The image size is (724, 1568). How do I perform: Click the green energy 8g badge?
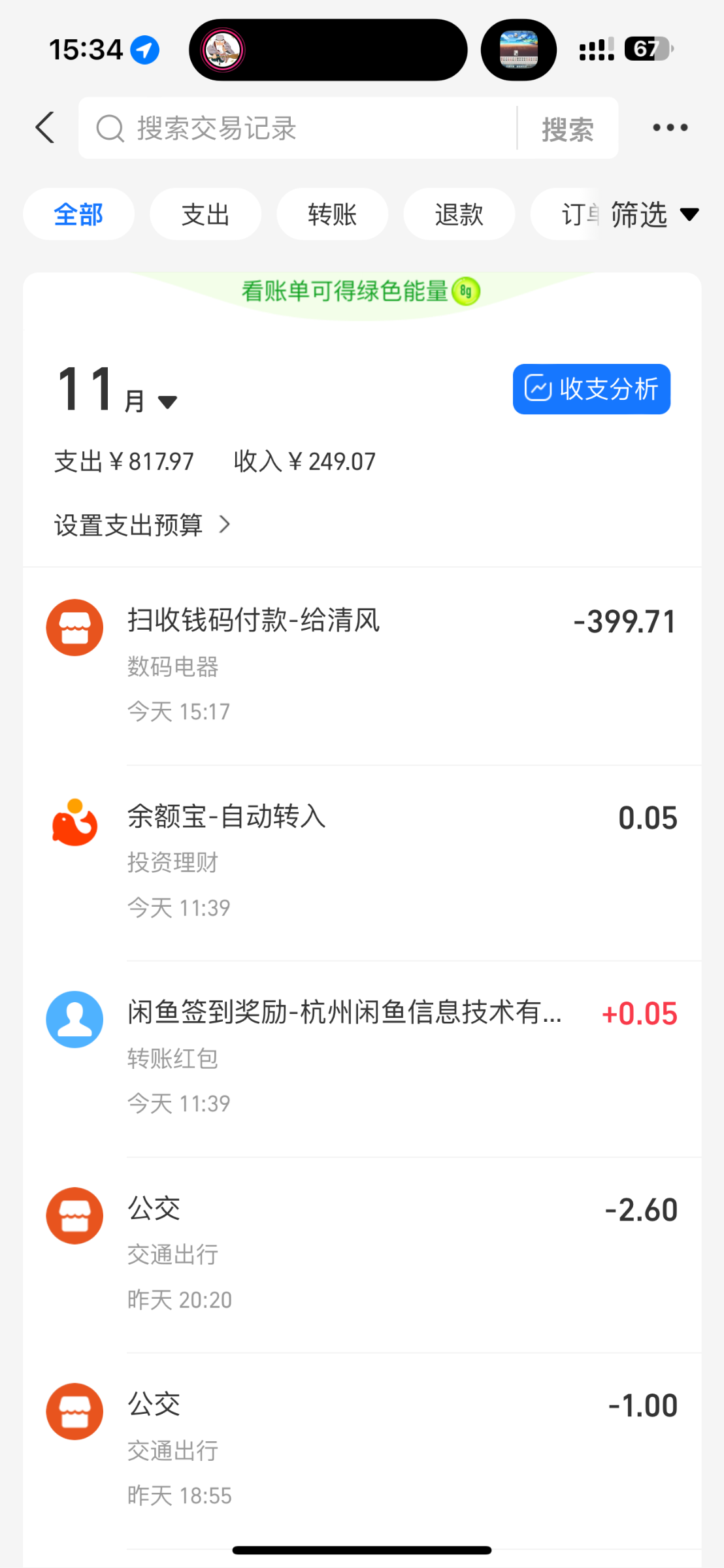pyautogui.click(x=465, y=291)
